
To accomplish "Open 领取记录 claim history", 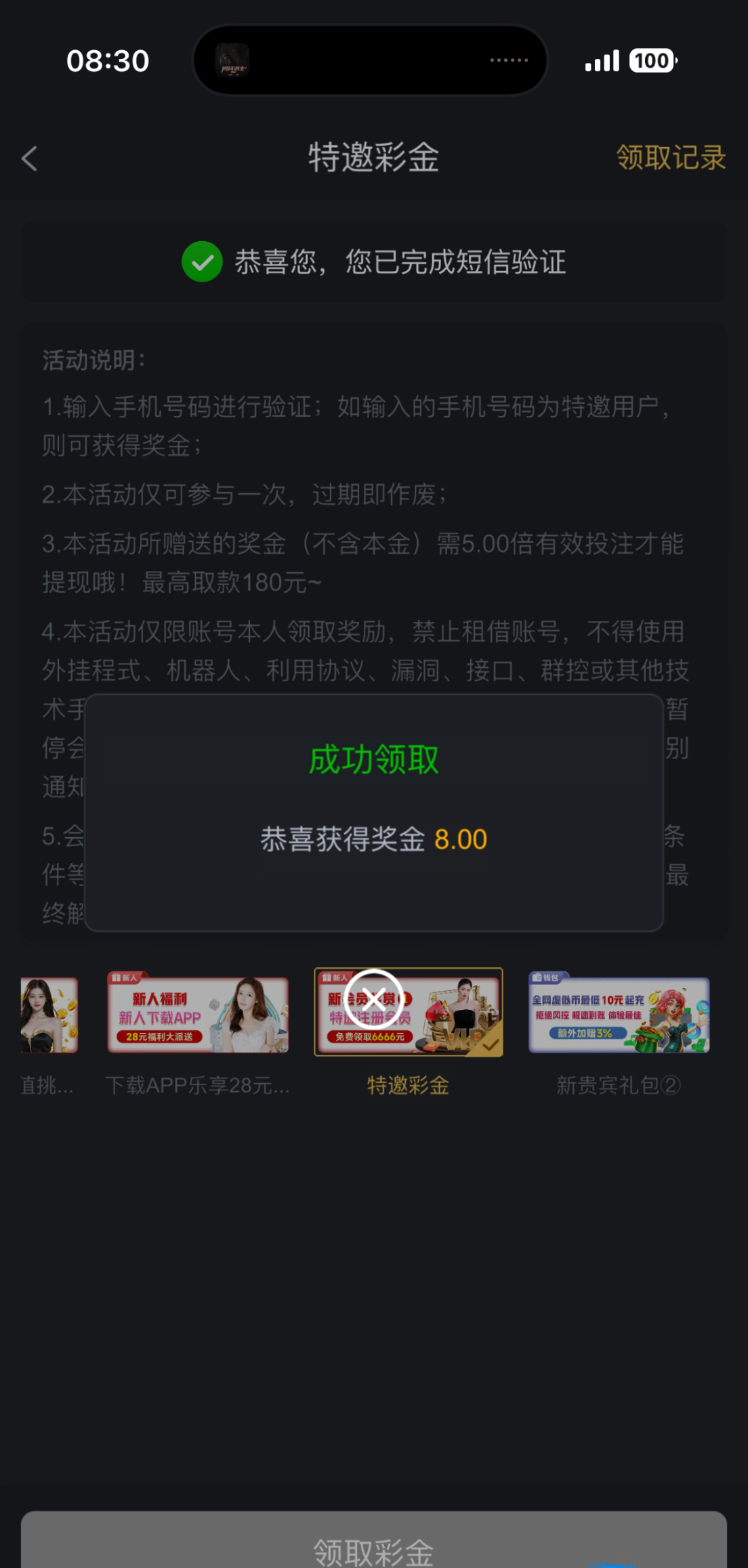I will coord(670,158).
